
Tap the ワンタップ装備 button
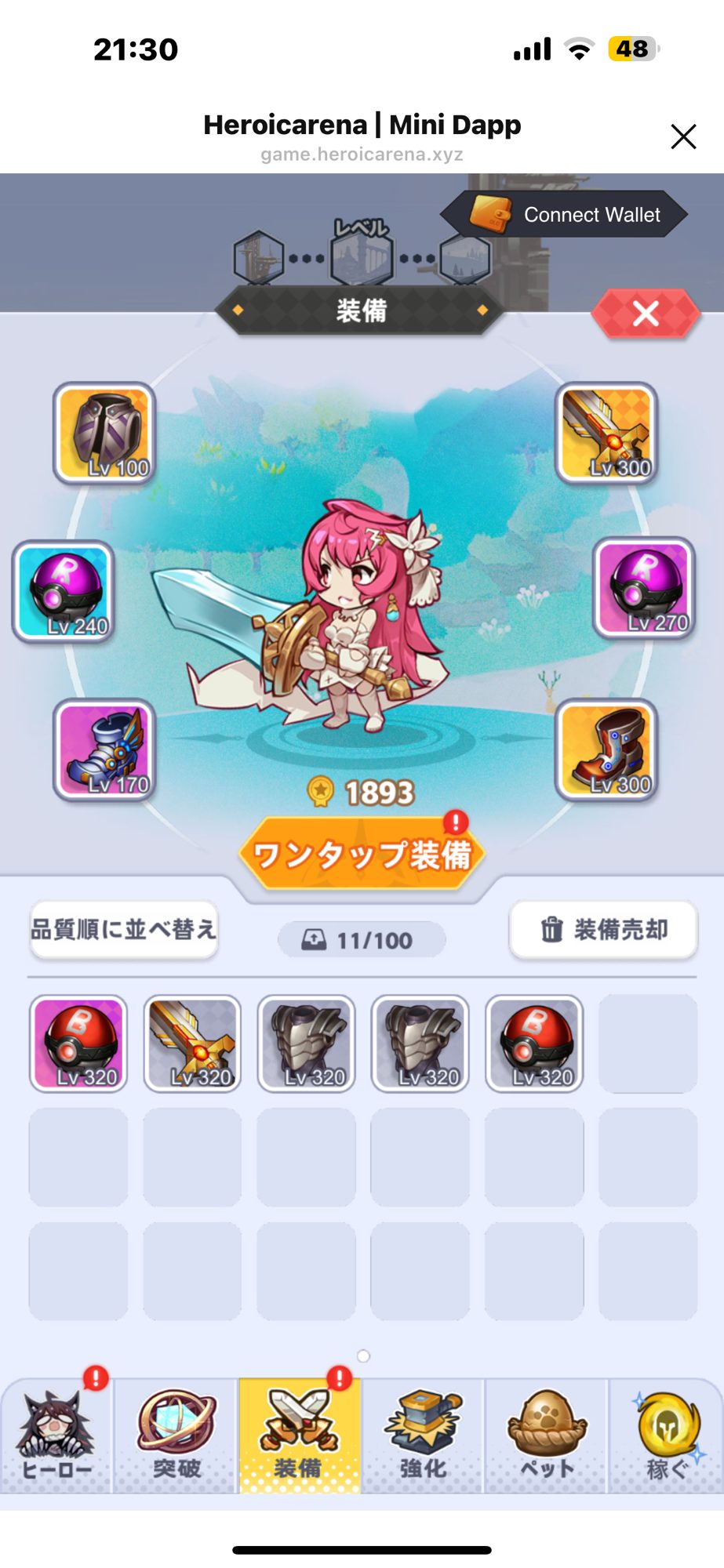(x=362, y=854)
